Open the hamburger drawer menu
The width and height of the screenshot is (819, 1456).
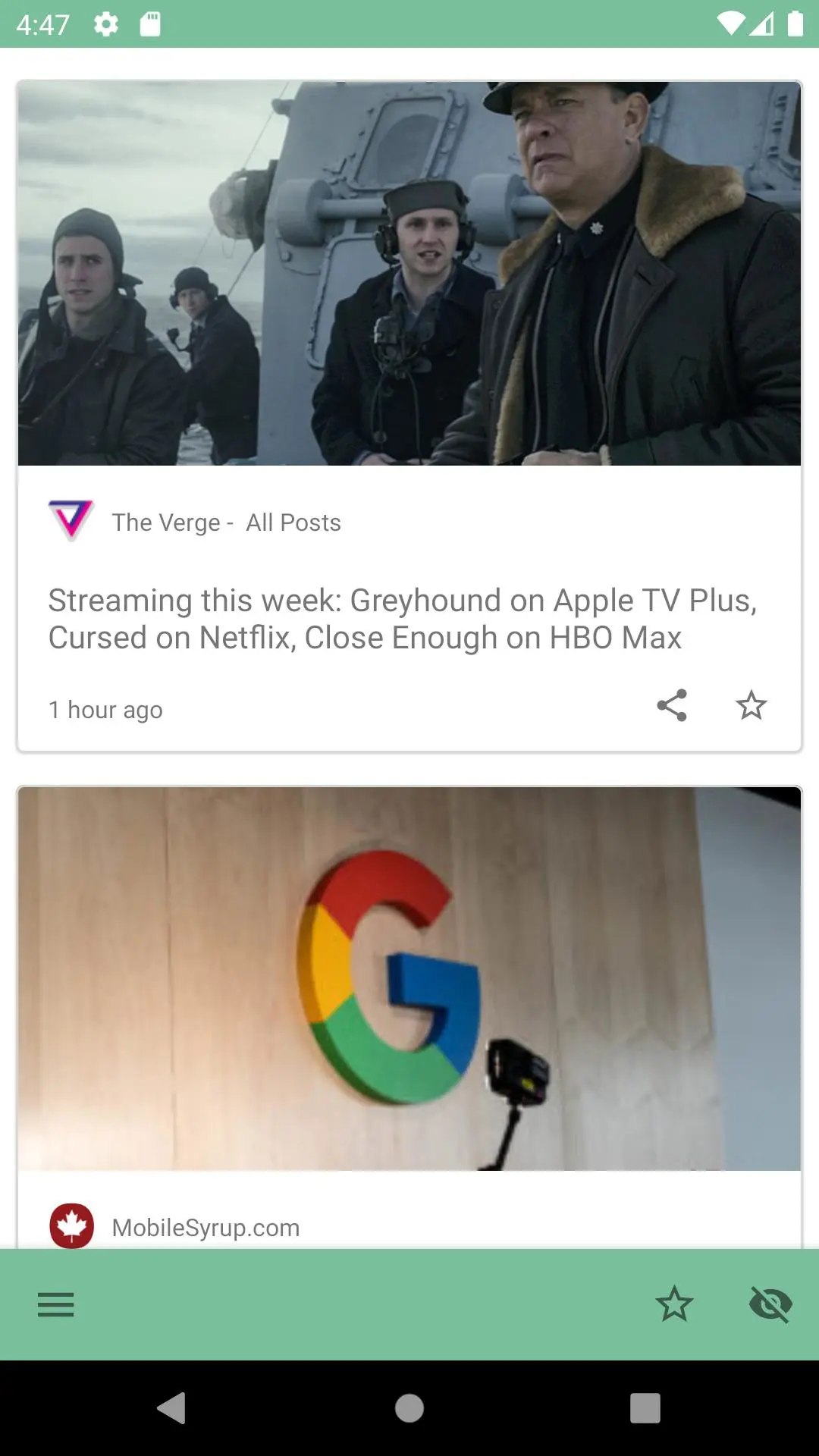click(x=56, y=1304)
